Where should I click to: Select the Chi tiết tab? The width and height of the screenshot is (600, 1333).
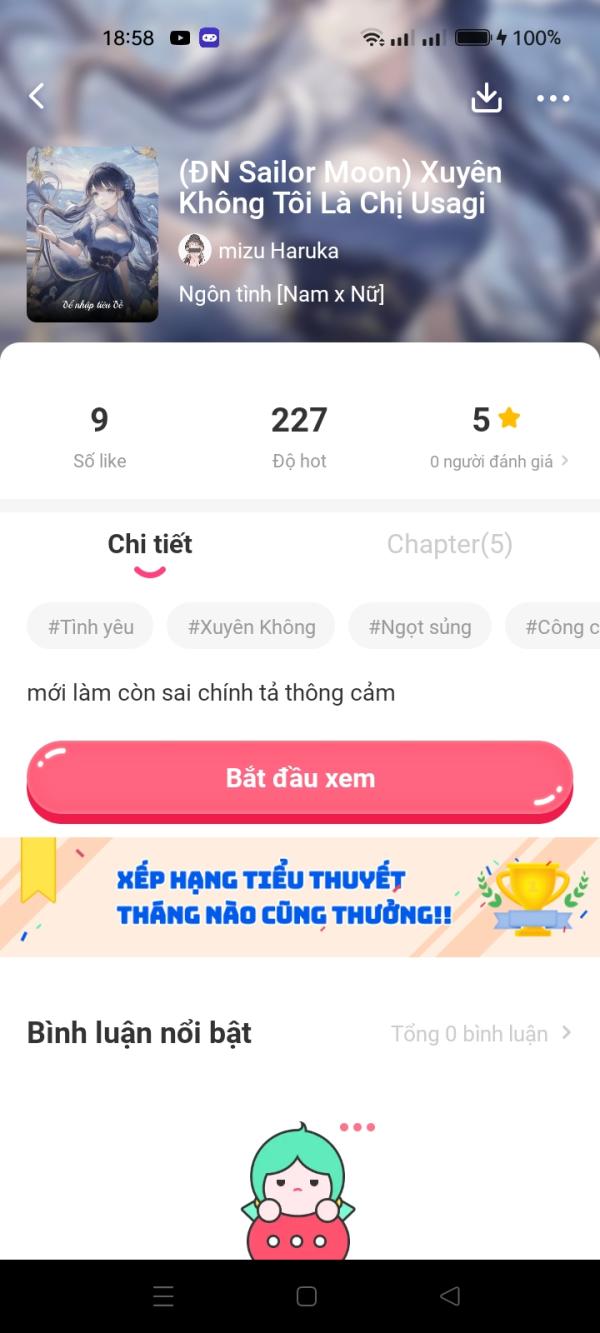coord(150,544)
